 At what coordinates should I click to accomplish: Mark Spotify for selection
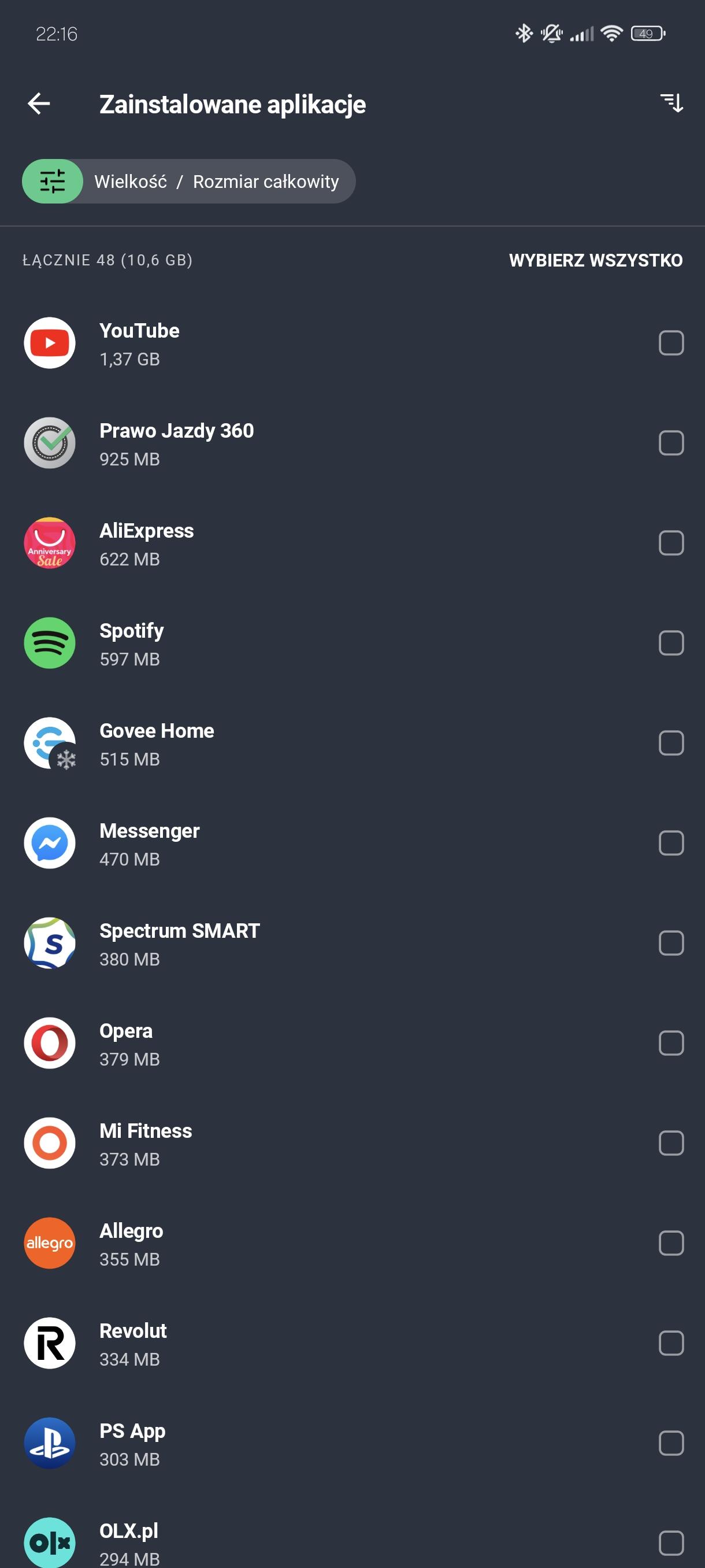tap(671, 643)
